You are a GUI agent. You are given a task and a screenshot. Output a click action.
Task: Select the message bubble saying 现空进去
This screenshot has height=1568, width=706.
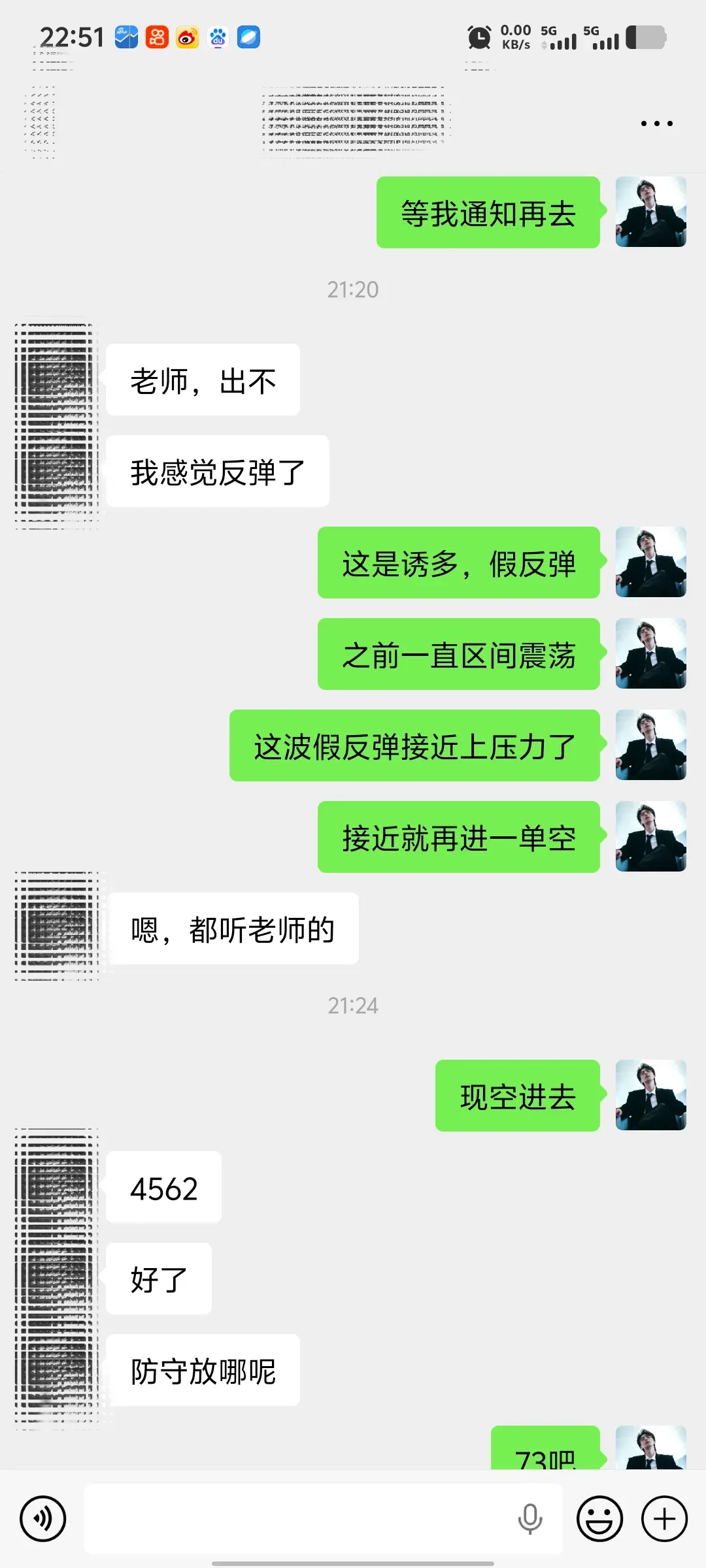(x=517, y=1098)
